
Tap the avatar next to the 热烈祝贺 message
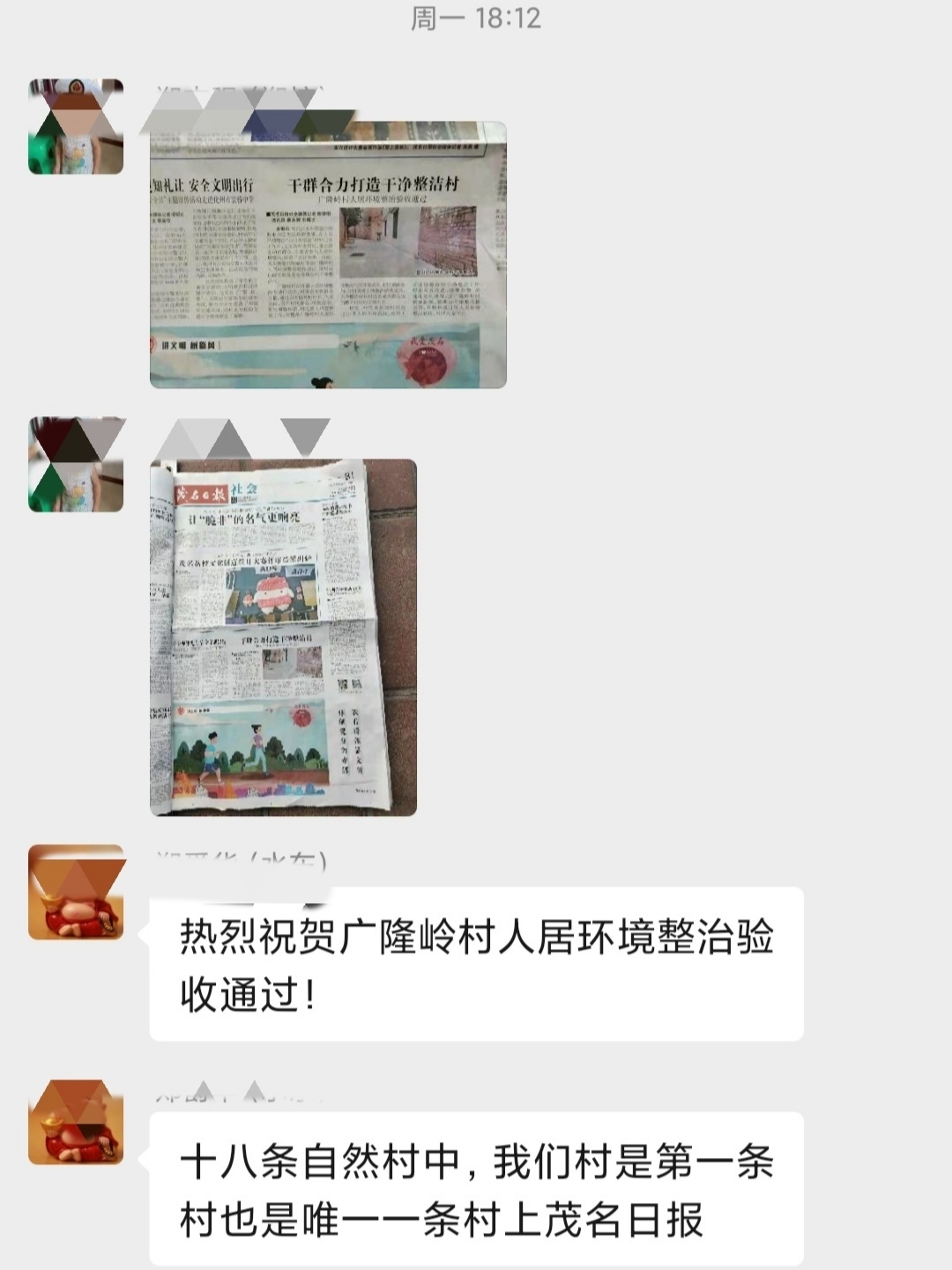76,893
